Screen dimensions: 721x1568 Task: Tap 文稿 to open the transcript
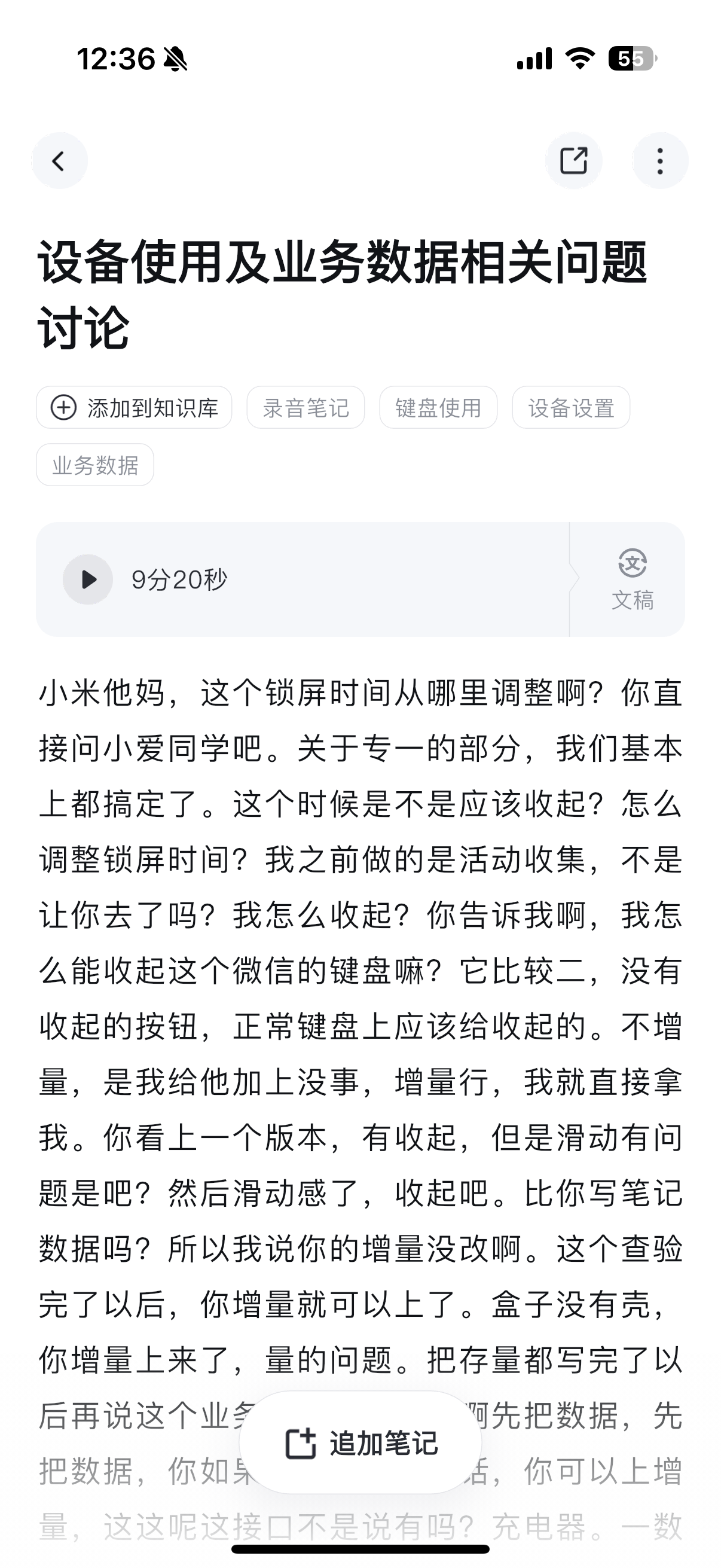(x=632, y=579)
